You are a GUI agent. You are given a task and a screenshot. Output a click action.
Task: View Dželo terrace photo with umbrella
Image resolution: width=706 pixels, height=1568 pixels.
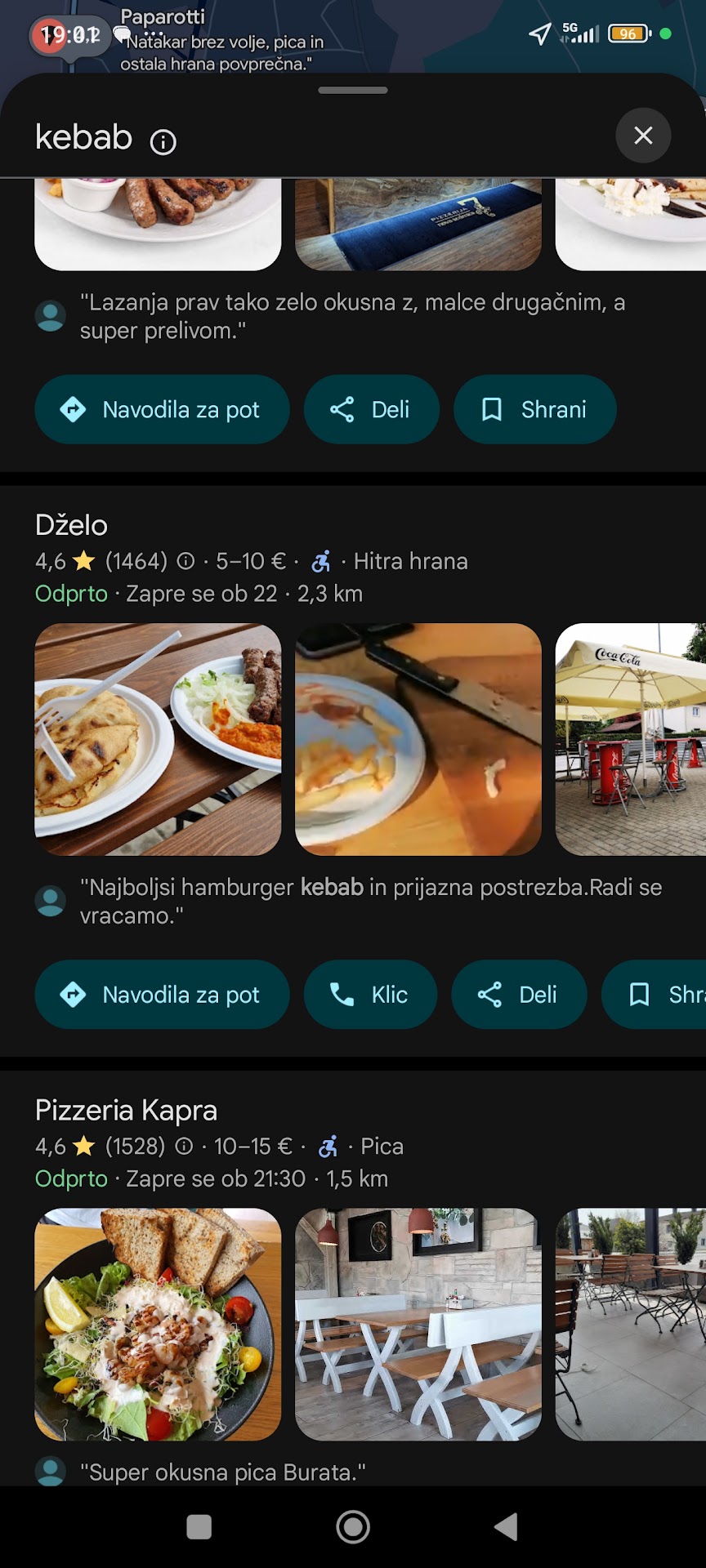[x=630, y=739]
